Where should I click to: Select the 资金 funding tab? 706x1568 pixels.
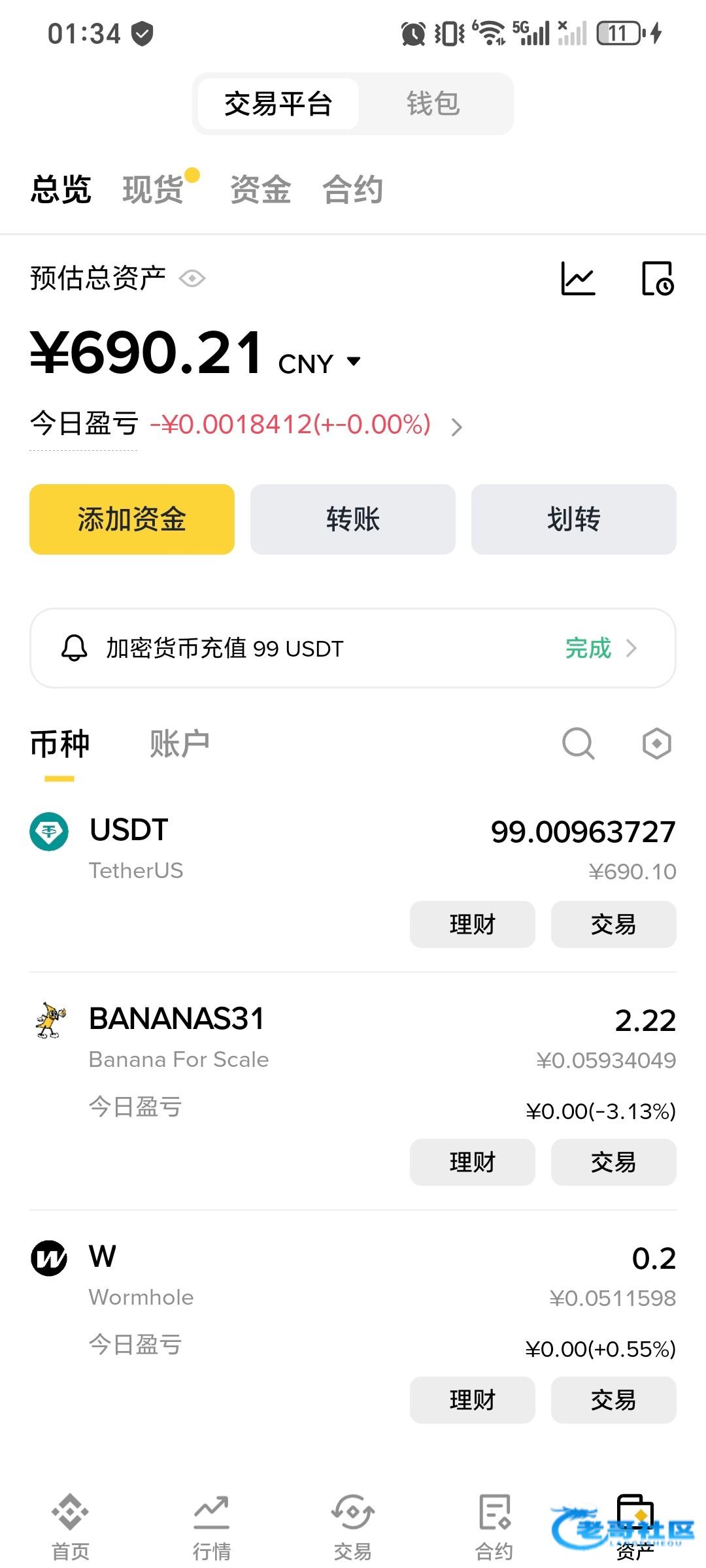click(x=260, y=190)
